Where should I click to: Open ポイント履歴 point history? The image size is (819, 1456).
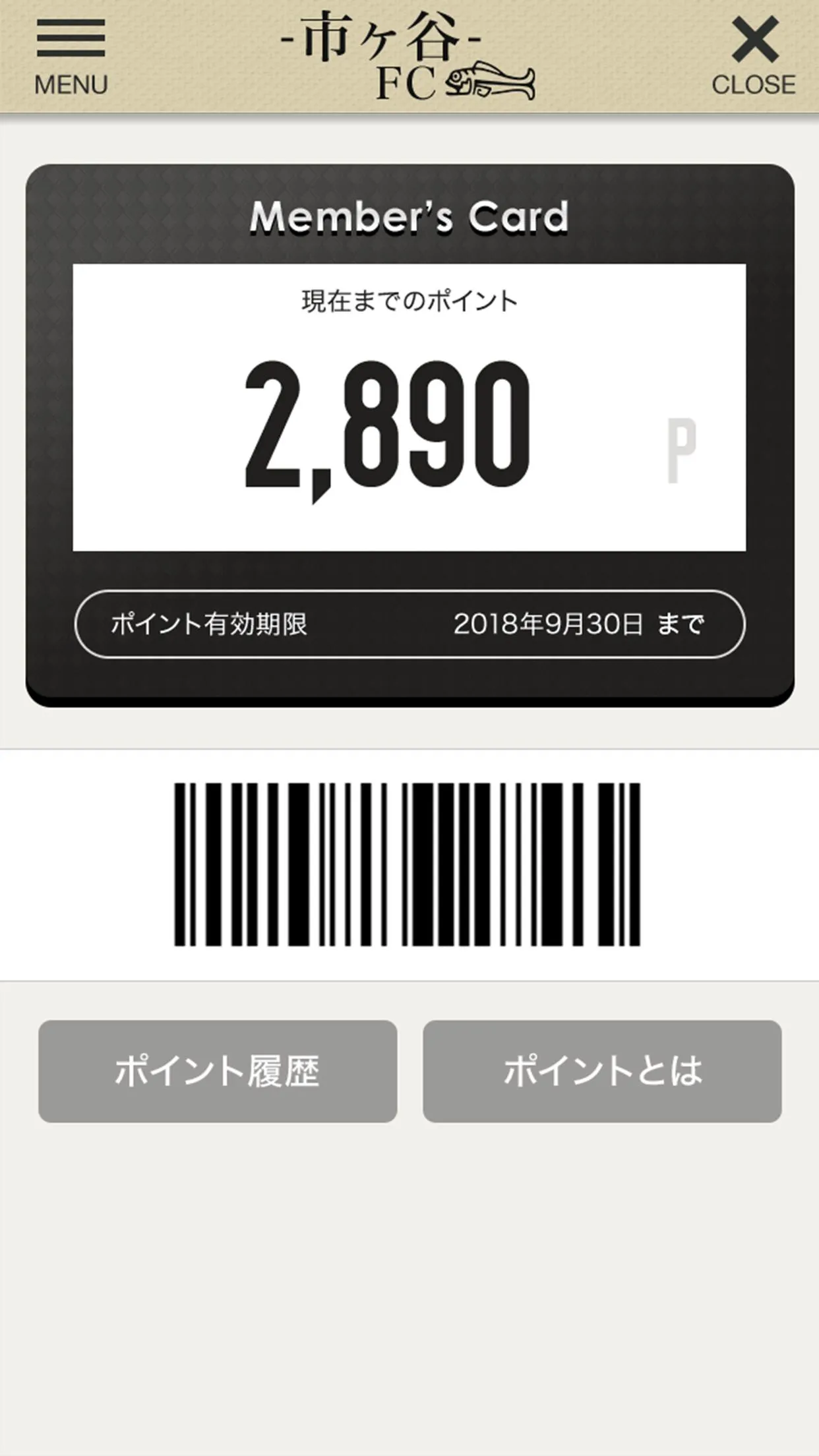[218, 1071]
